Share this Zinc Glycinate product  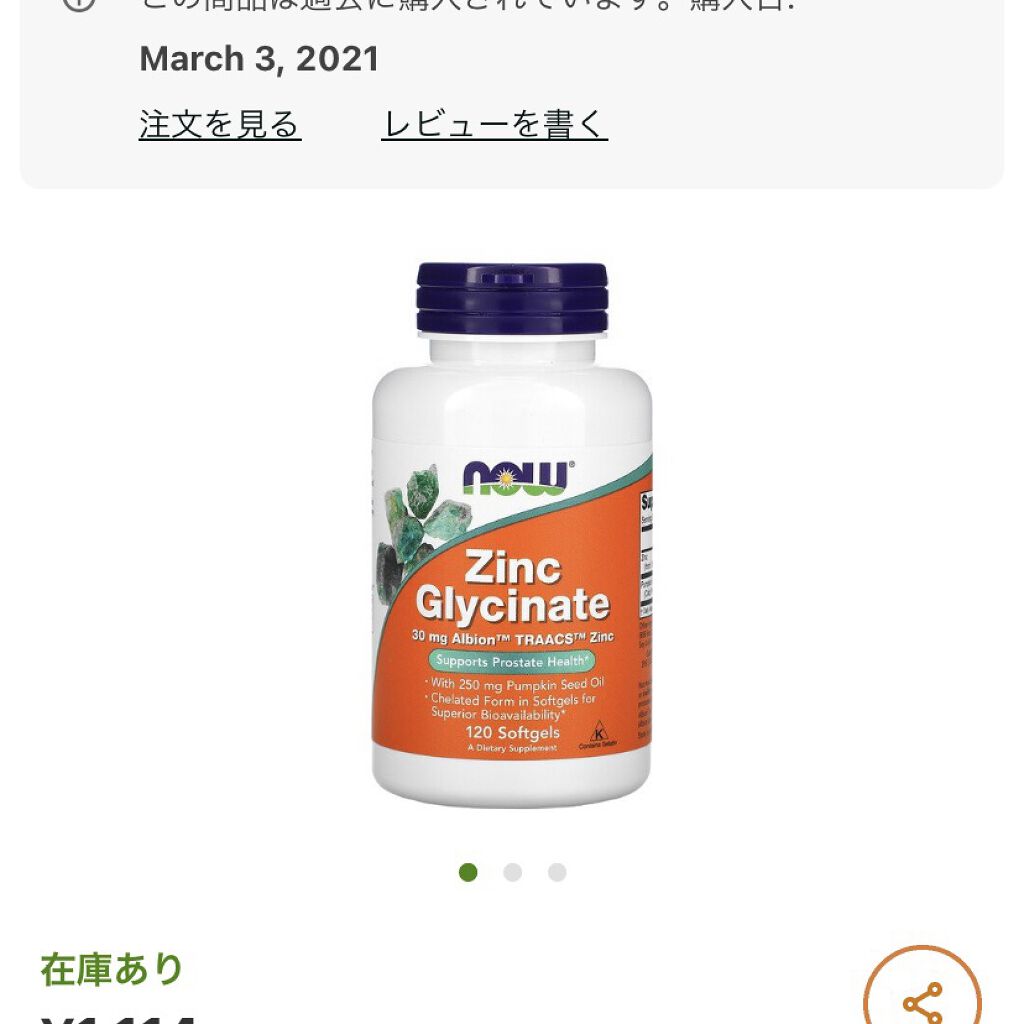coord(922,1000)
